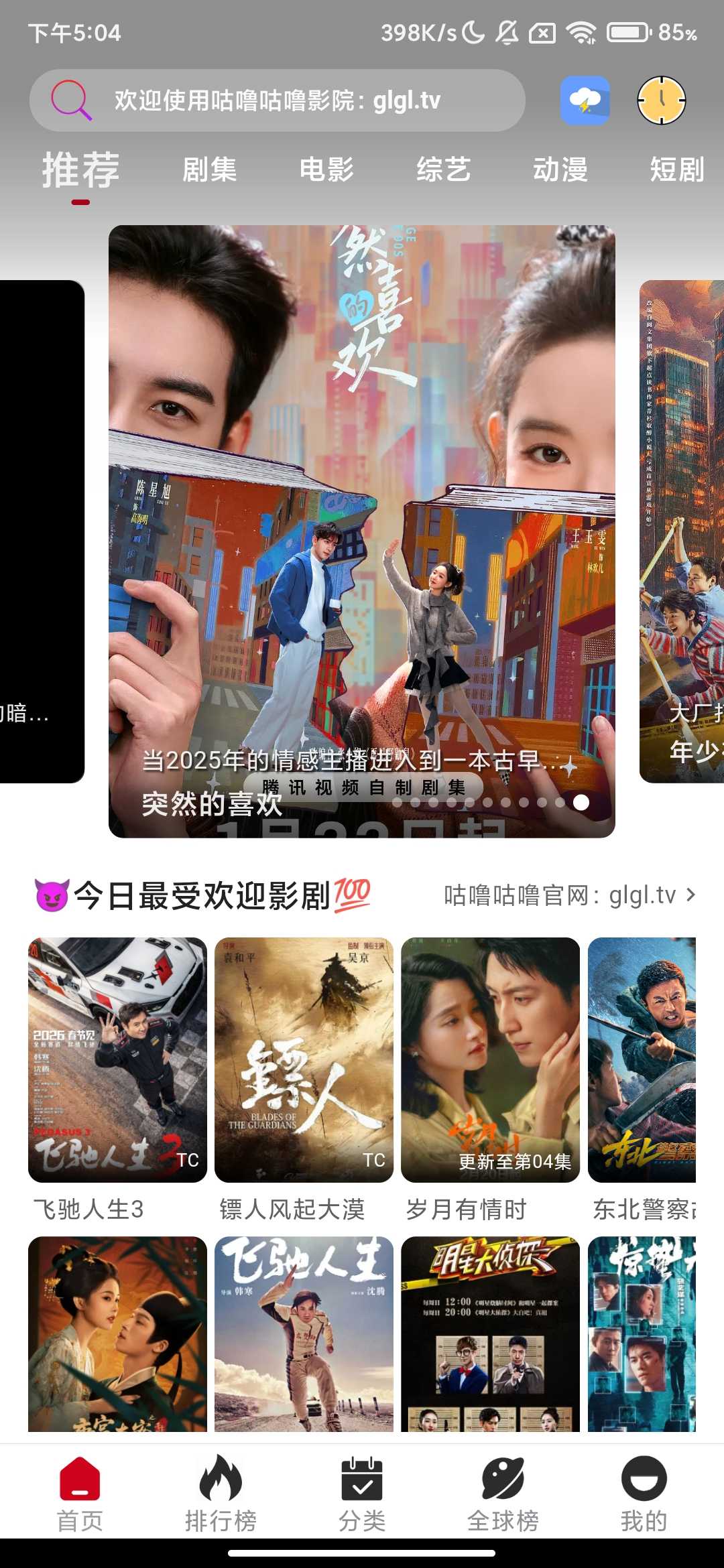This screenshot has width=724, height=1568.
Task: Switch to the 电影 tab
Action: tap(327, 170)
